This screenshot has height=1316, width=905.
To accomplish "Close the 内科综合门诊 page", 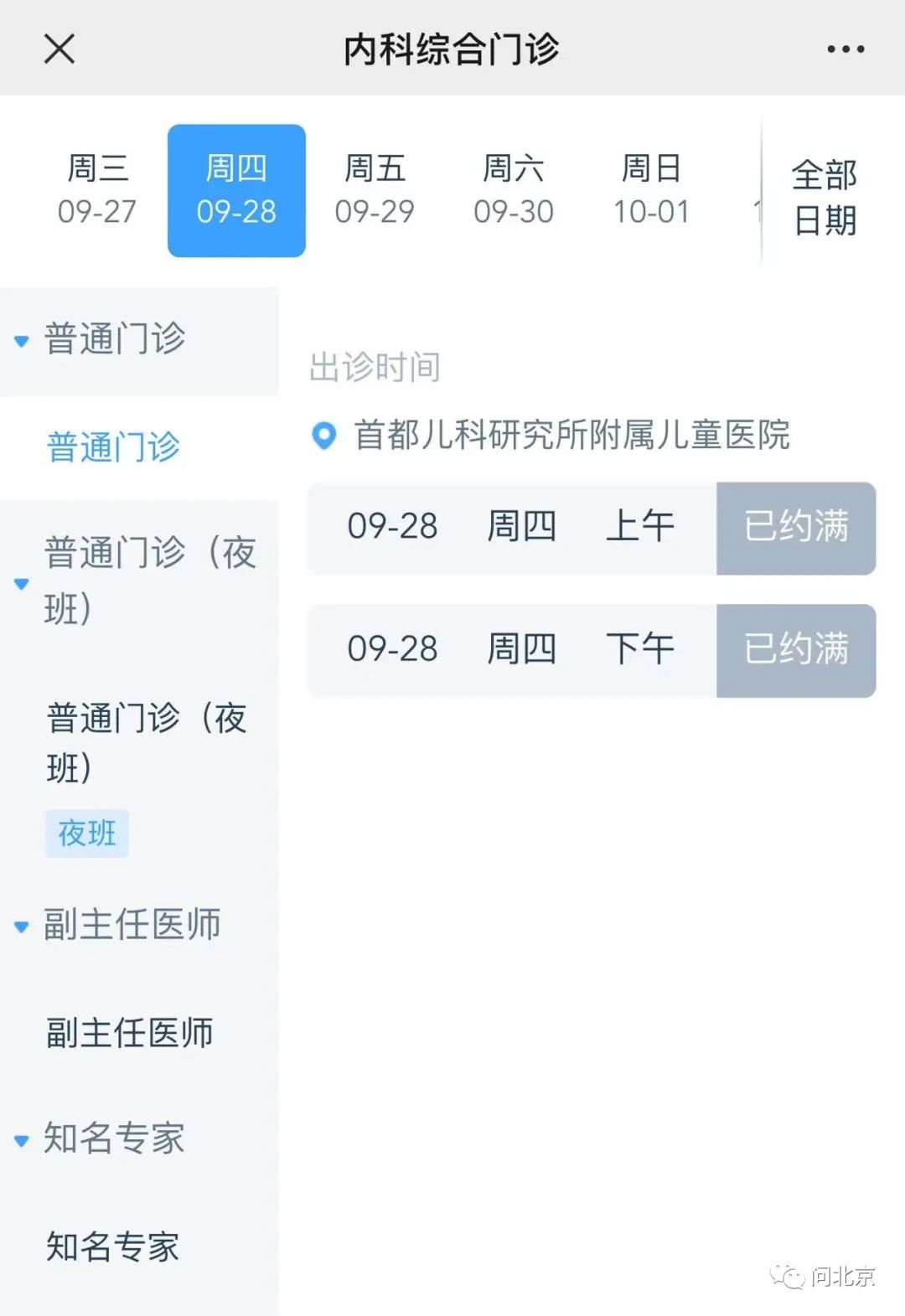I will tap(59, 49).
